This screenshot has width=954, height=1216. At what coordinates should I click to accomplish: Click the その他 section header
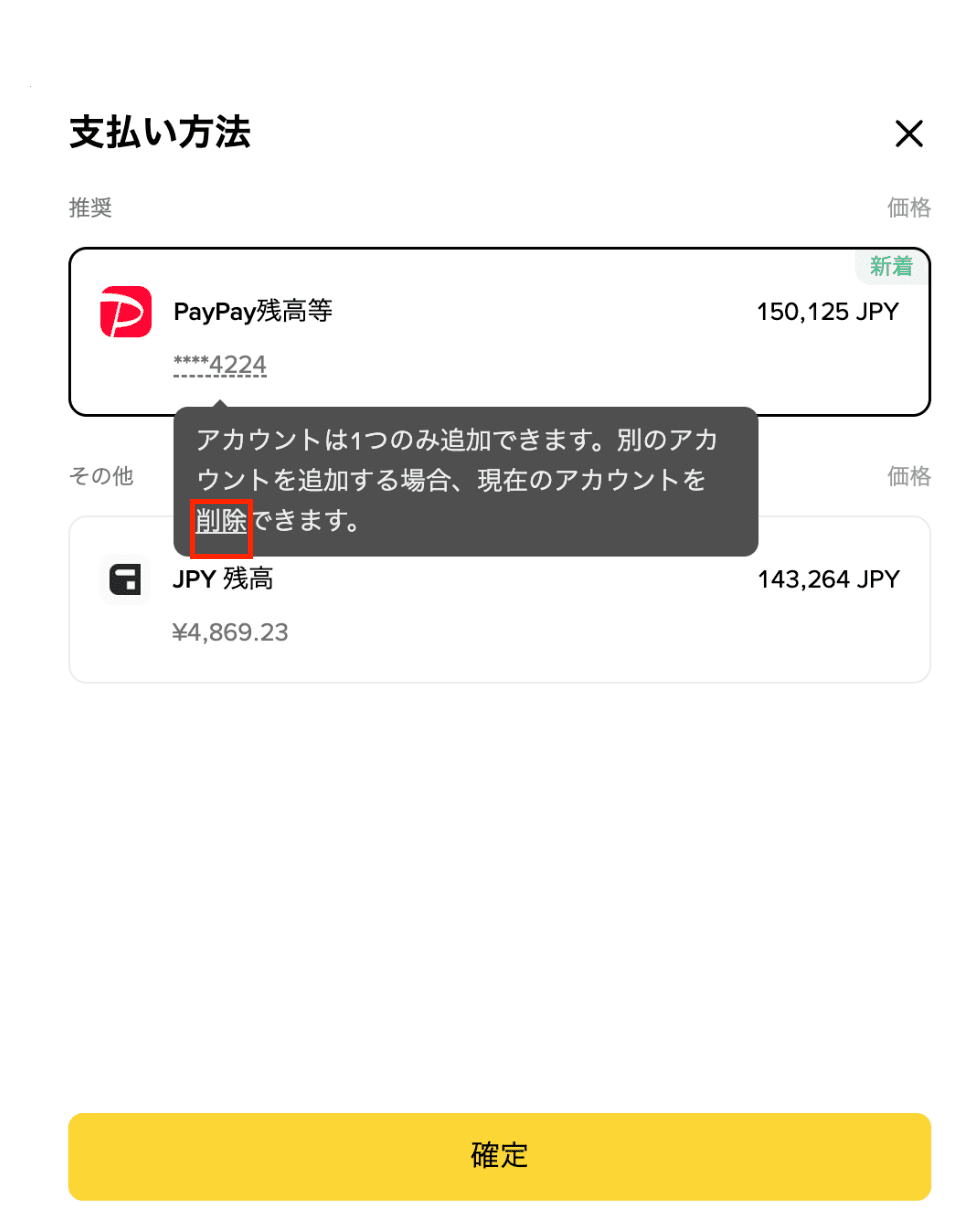coord(100,477)
